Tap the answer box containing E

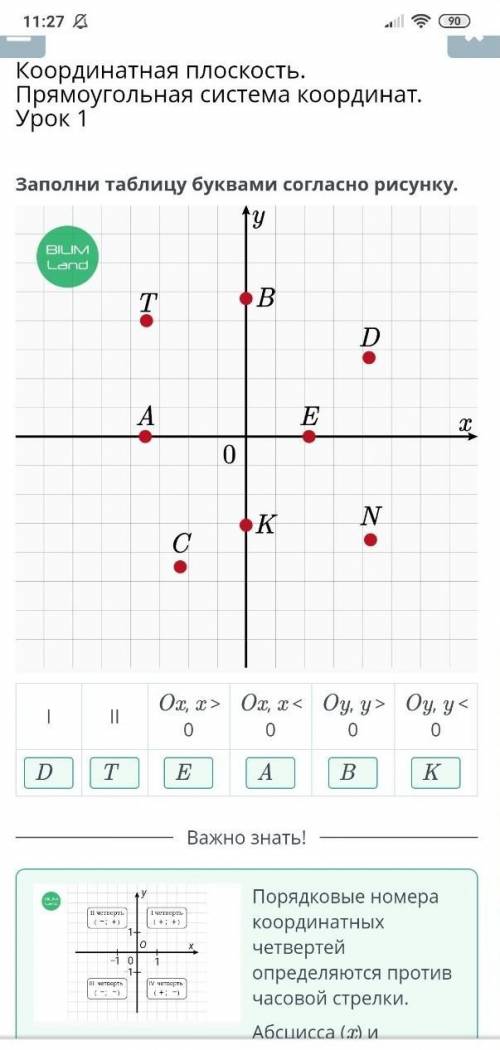188,772
